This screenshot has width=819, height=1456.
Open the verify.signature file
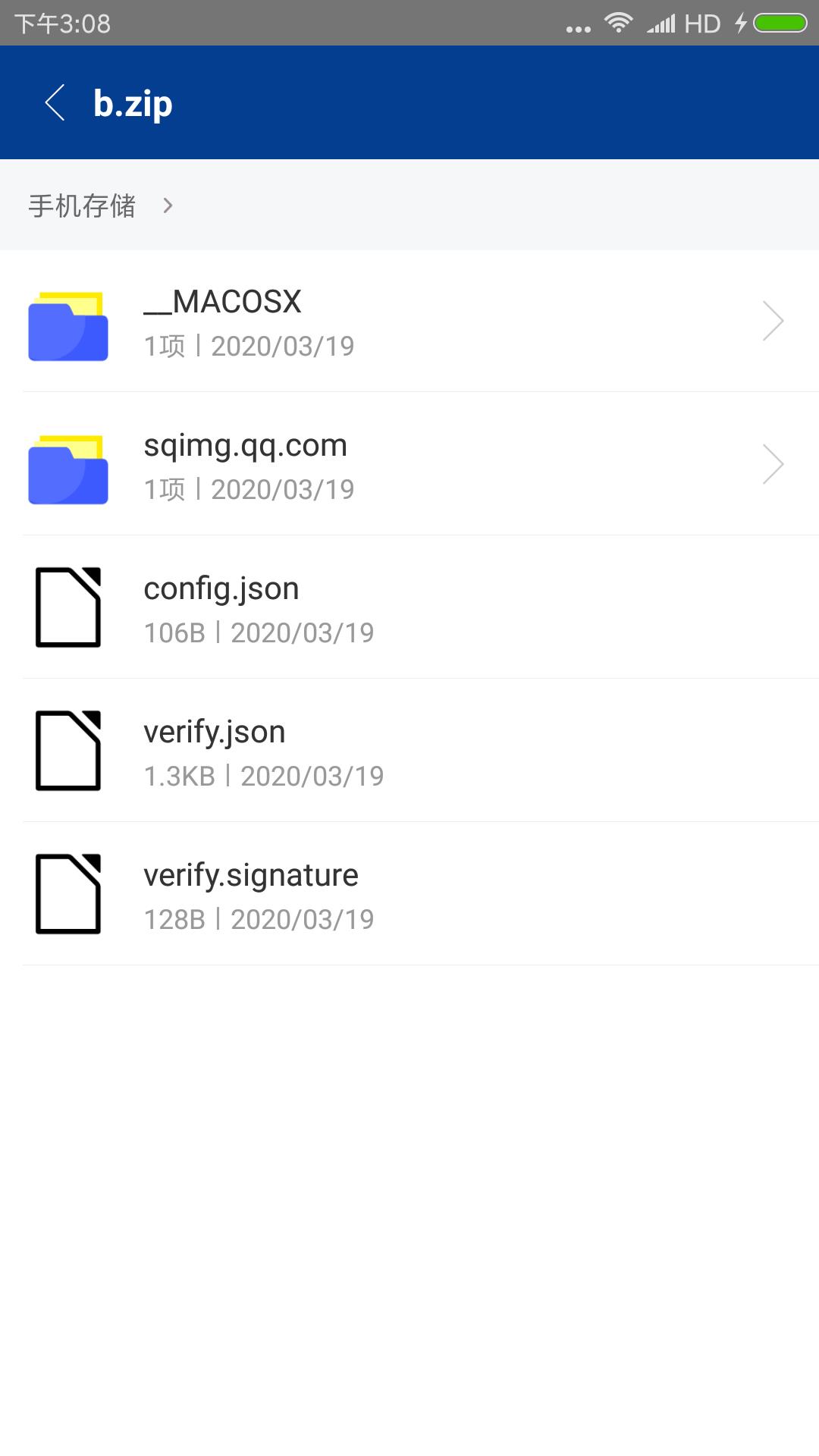(251, 874)
